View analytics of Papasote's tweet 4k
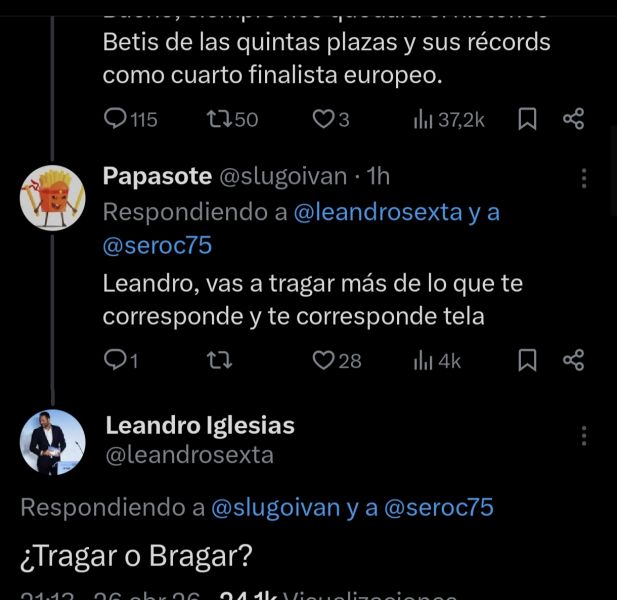This screenshot has width=617, height=600. [436, 360]
